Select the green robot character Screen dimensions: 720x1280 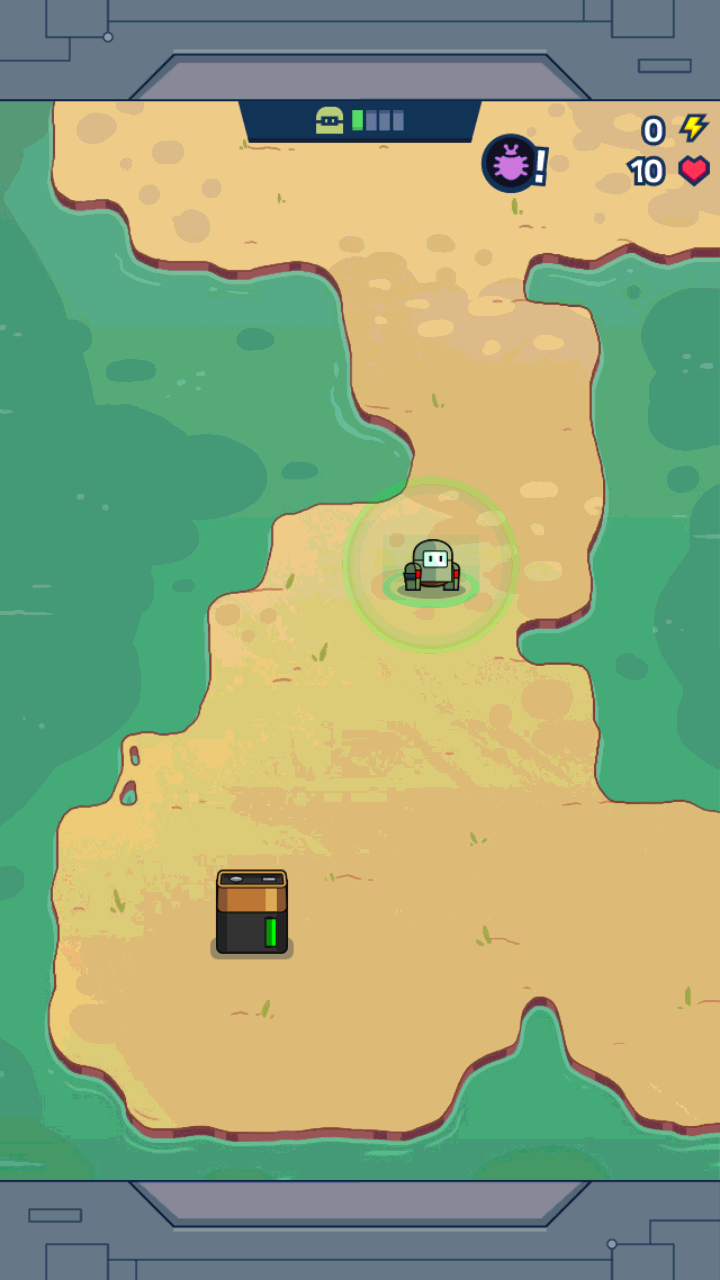click(432, 566)
